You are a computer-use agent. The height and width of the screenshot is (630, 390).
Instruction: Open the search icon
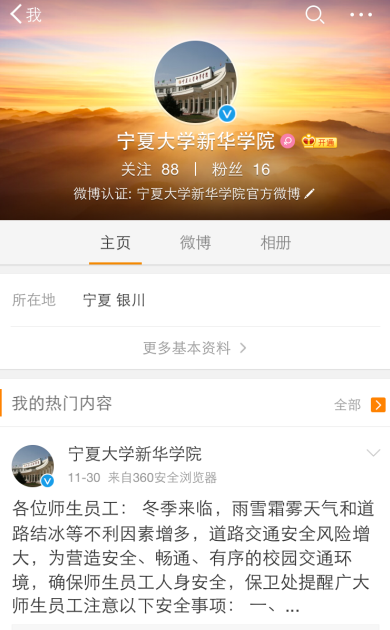point(314,15)
